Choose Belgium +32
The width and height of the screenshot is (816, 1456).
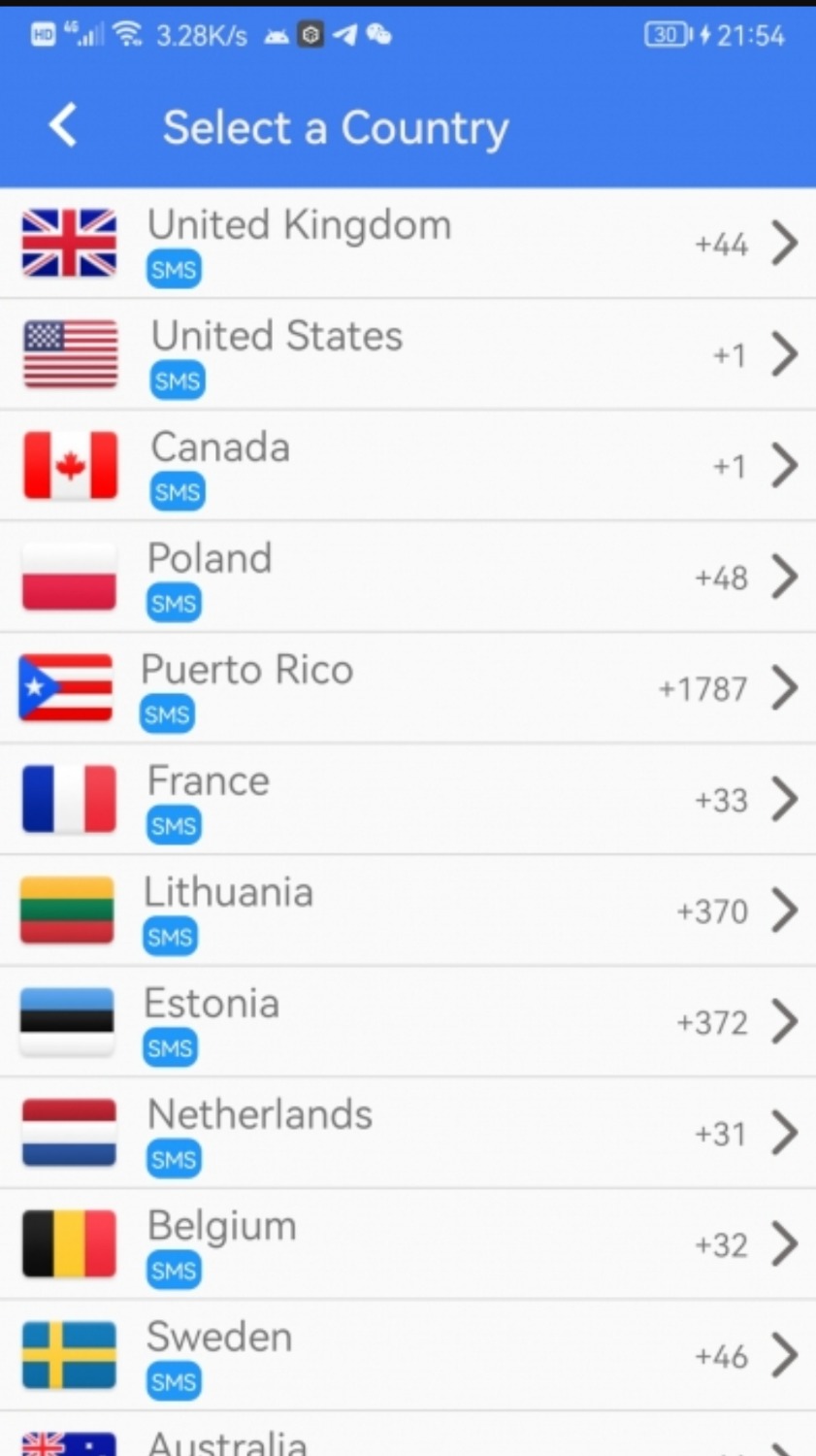[x=408, y=1244]
